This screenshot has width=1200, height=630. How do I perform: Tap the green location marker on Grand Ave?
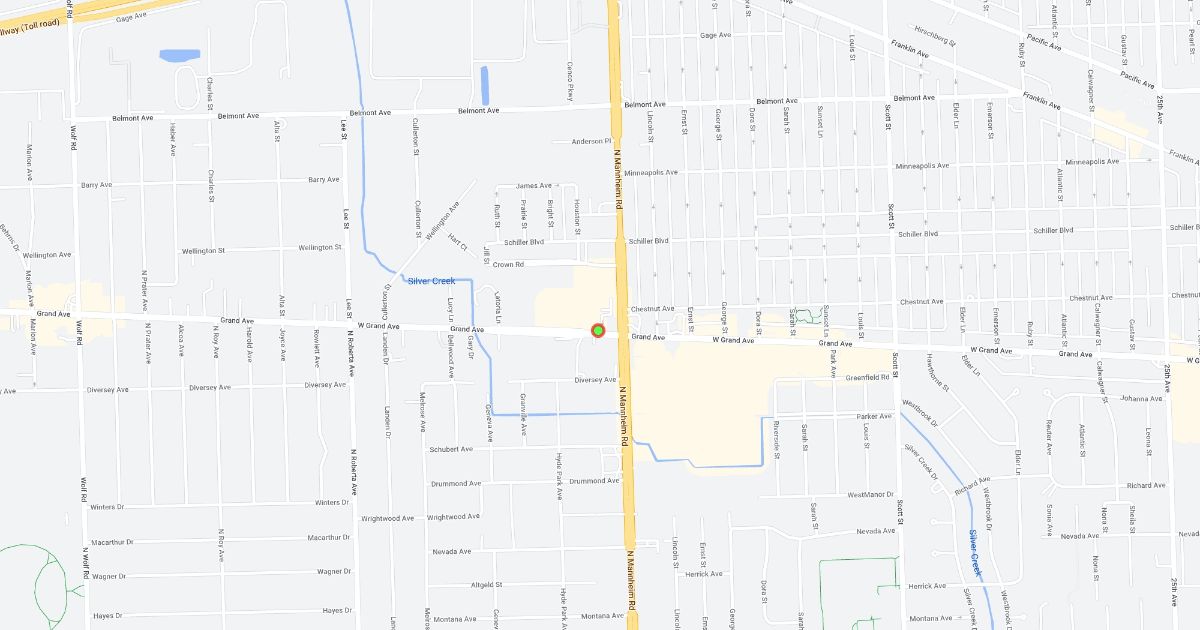tap(599, 330)
